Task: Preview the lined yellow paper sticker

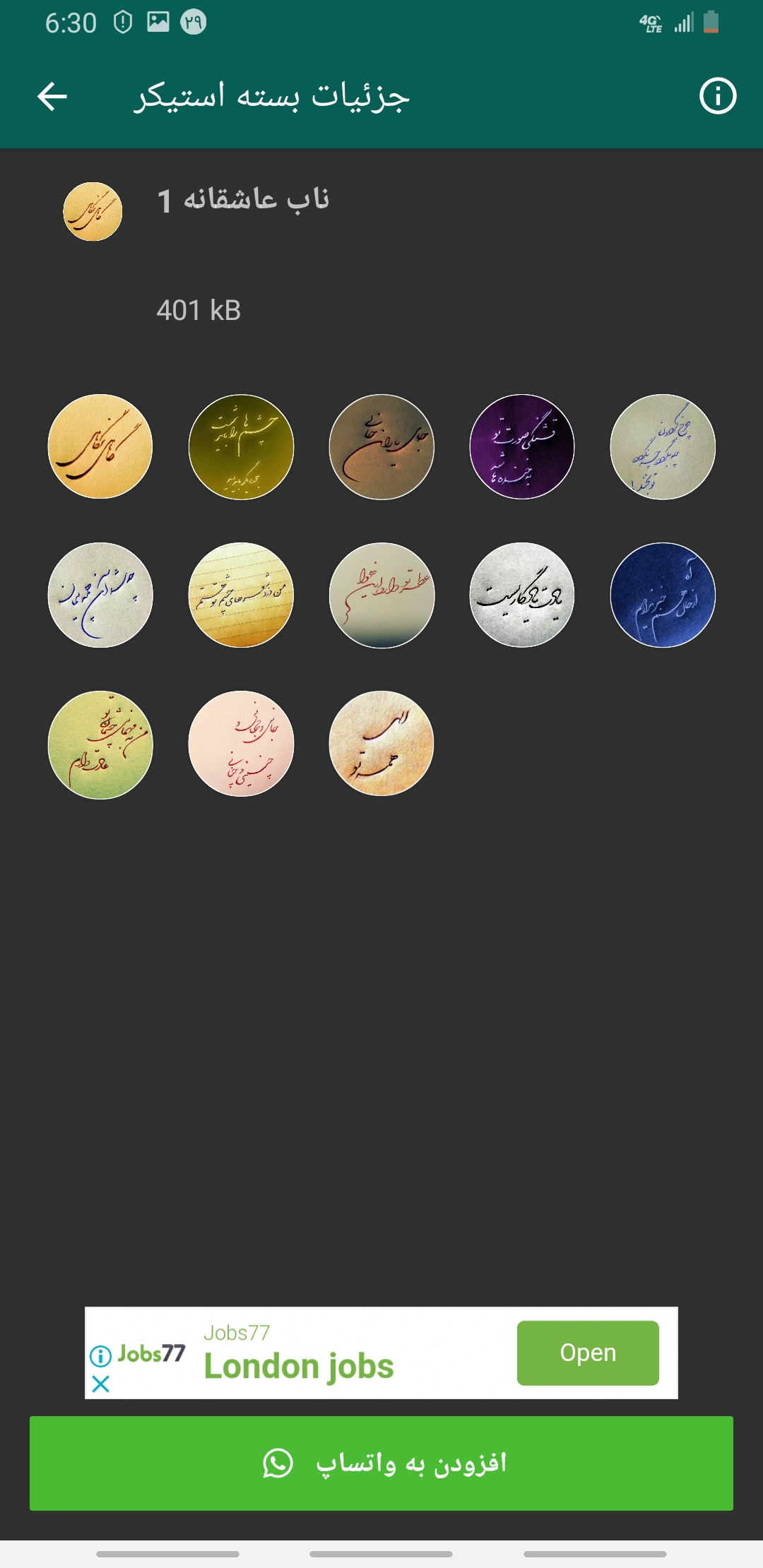Action: tap(241, 595)
